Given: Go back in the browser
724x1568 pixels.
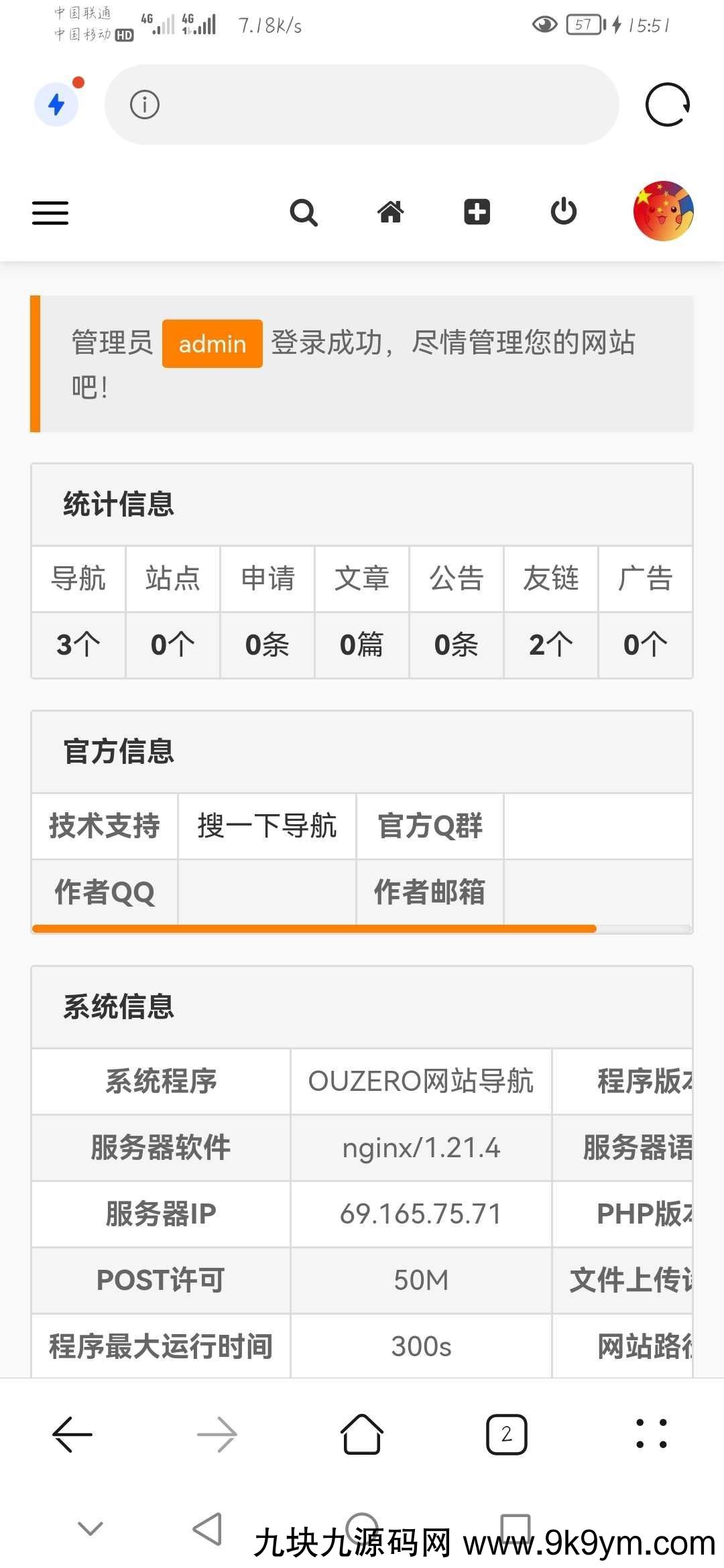Looking at the screenshot, I should pos(72,1435).
